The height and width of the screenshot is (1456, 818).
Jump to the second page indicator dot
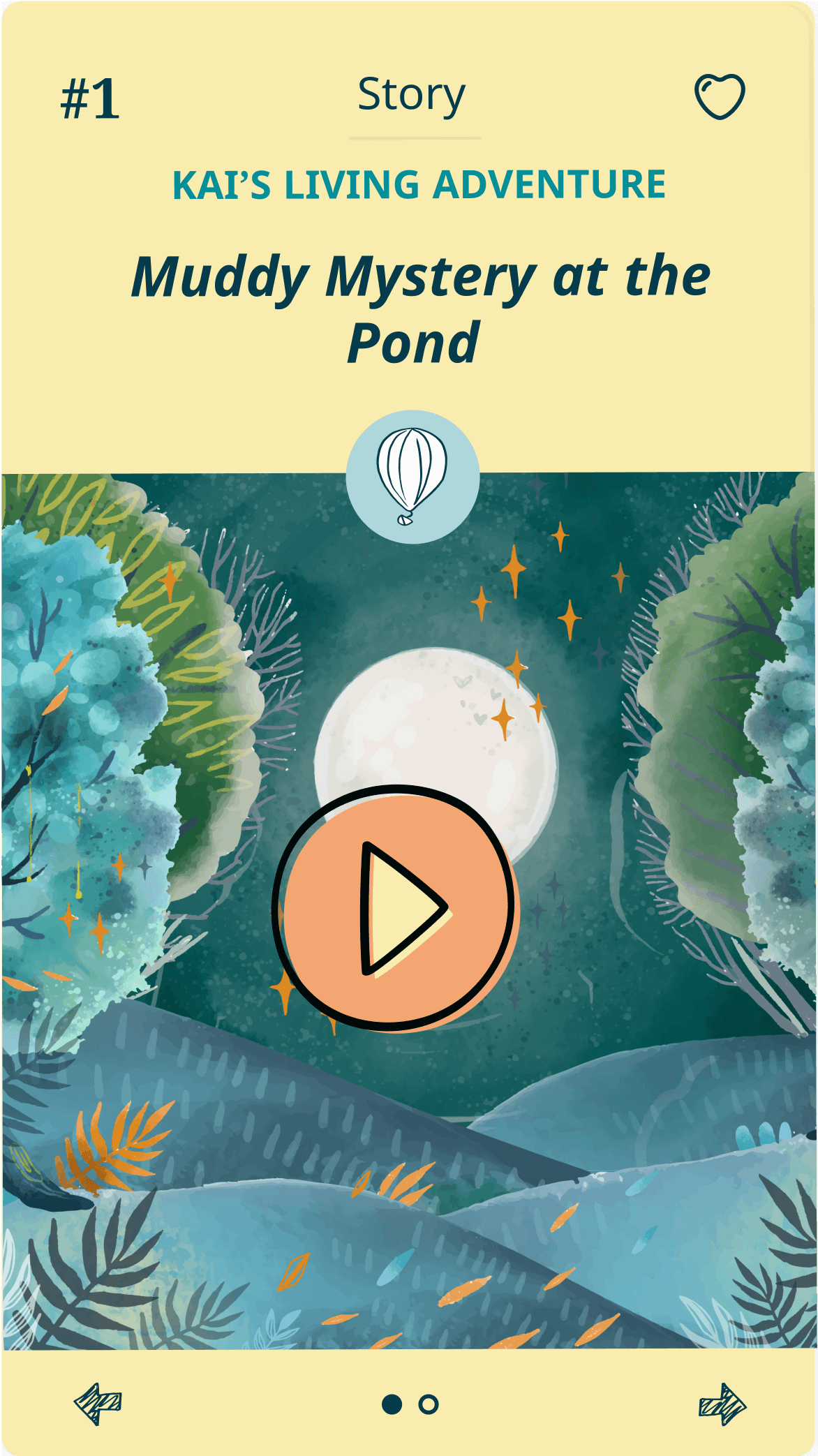(428, 1404)
